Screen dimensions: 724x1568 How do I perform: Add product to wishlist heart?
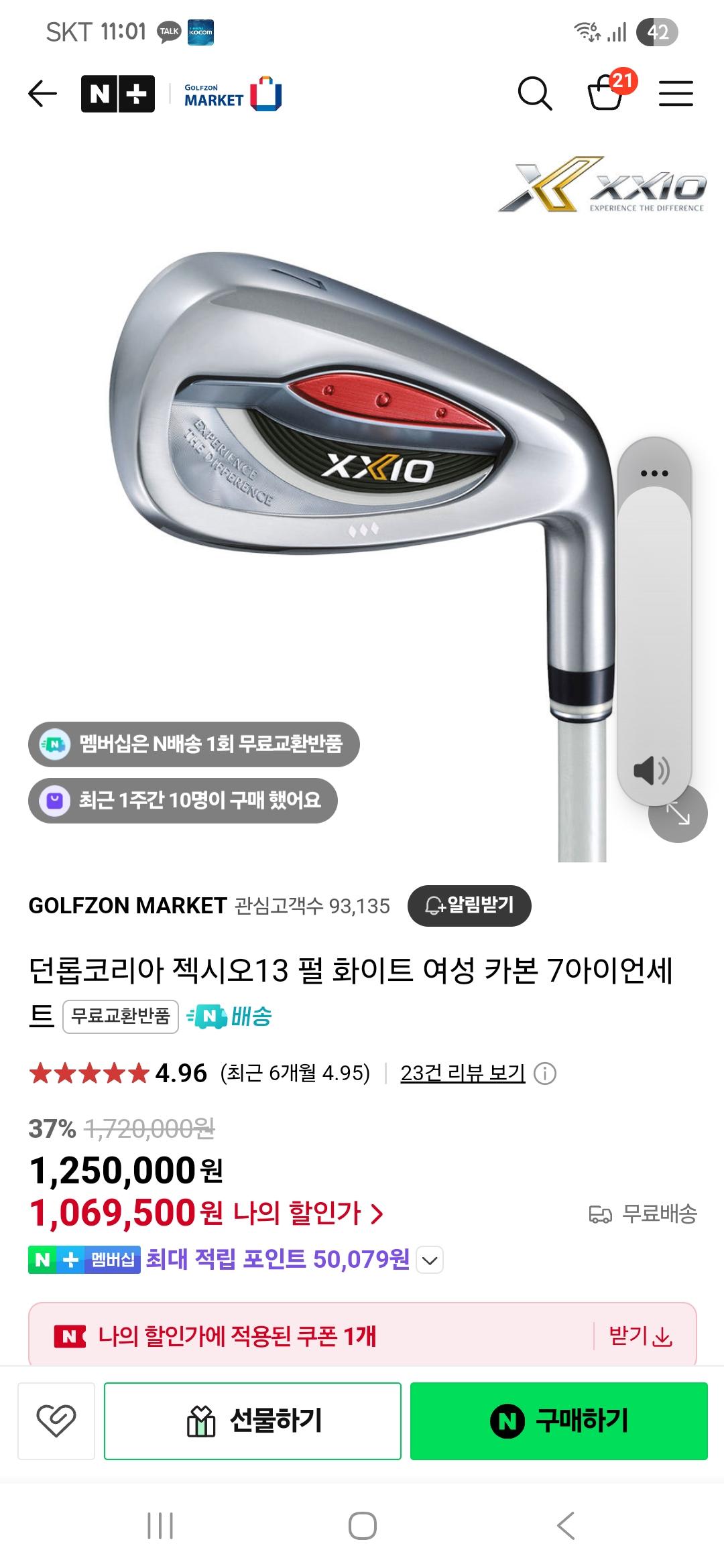pos(56,1421)
